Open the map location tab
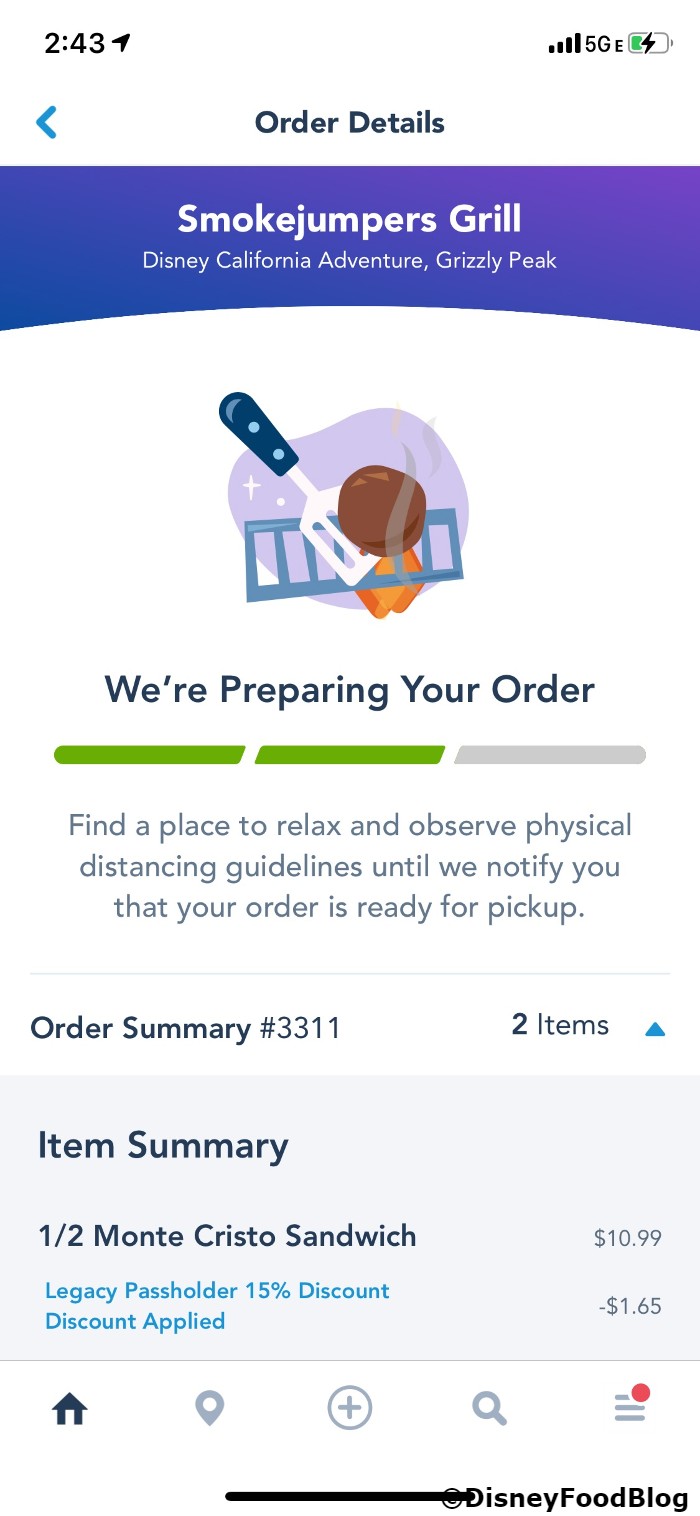Screen dimensions: 700x1516 (x=209, y=1409)
